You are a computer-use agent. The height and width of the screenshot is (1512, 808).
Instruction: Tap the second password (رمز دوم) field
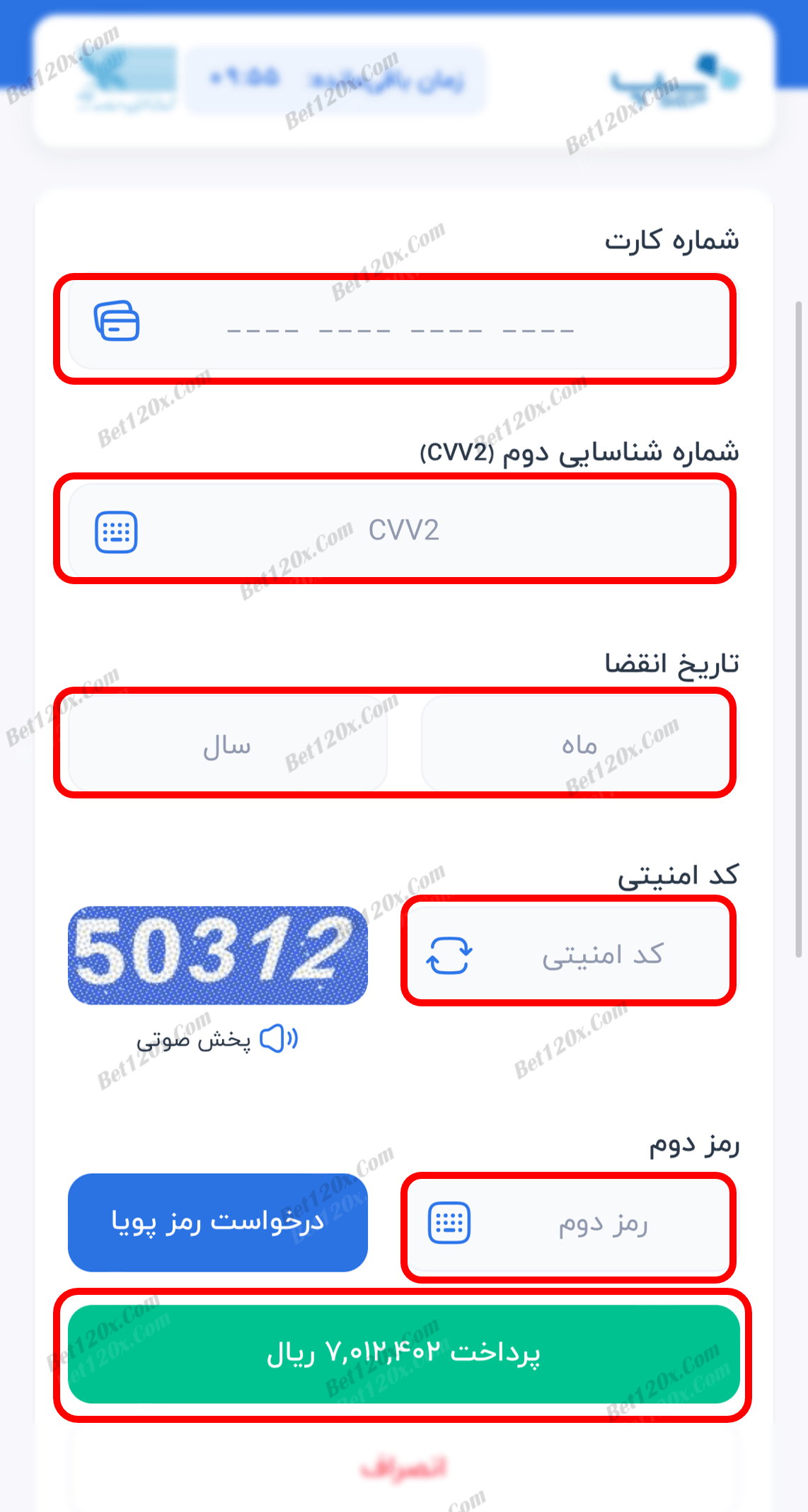601,1224
